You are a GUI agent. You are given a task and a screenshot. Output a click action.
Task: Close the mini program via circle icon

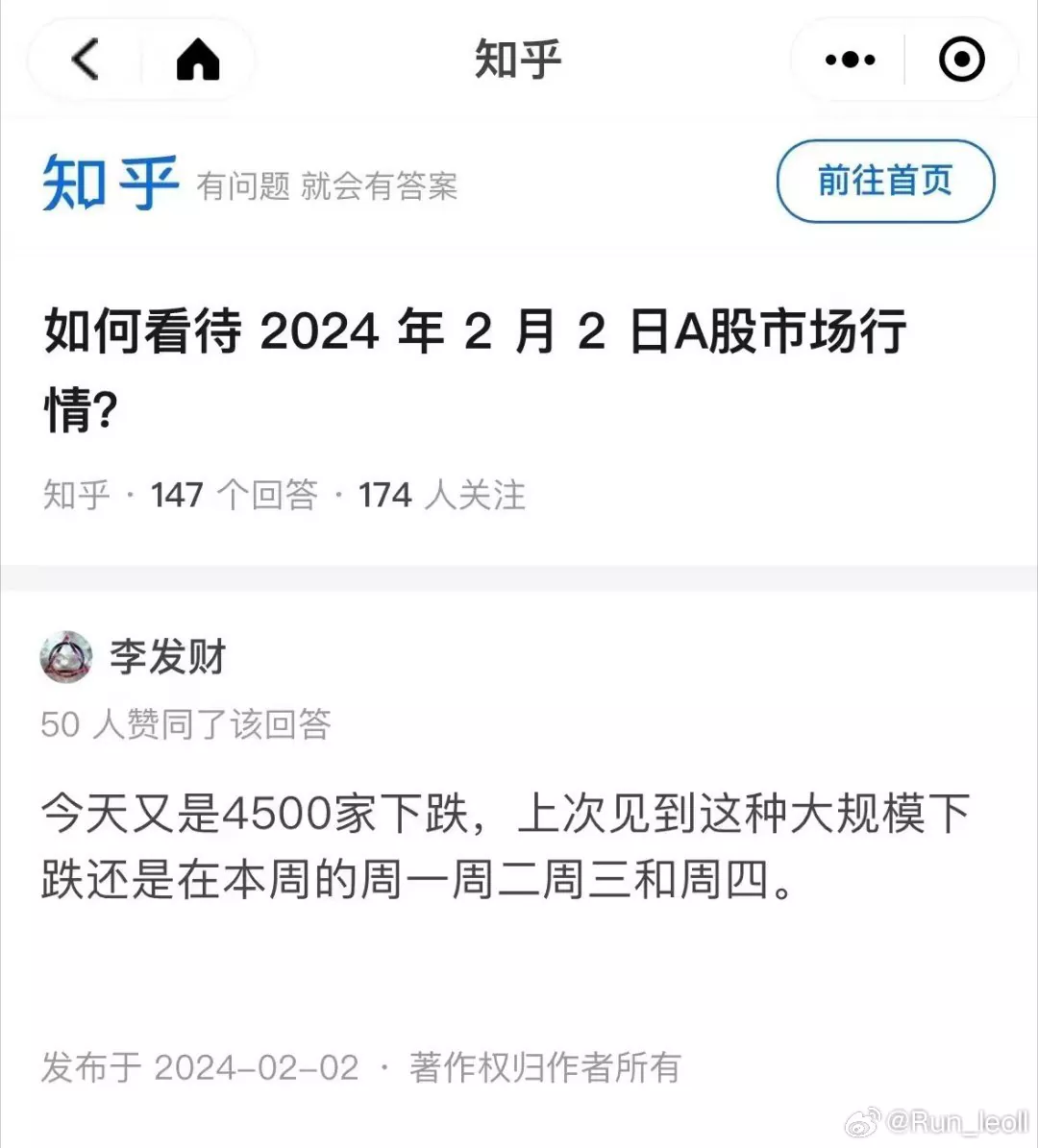pyautogui.click(x=961, y=60)
